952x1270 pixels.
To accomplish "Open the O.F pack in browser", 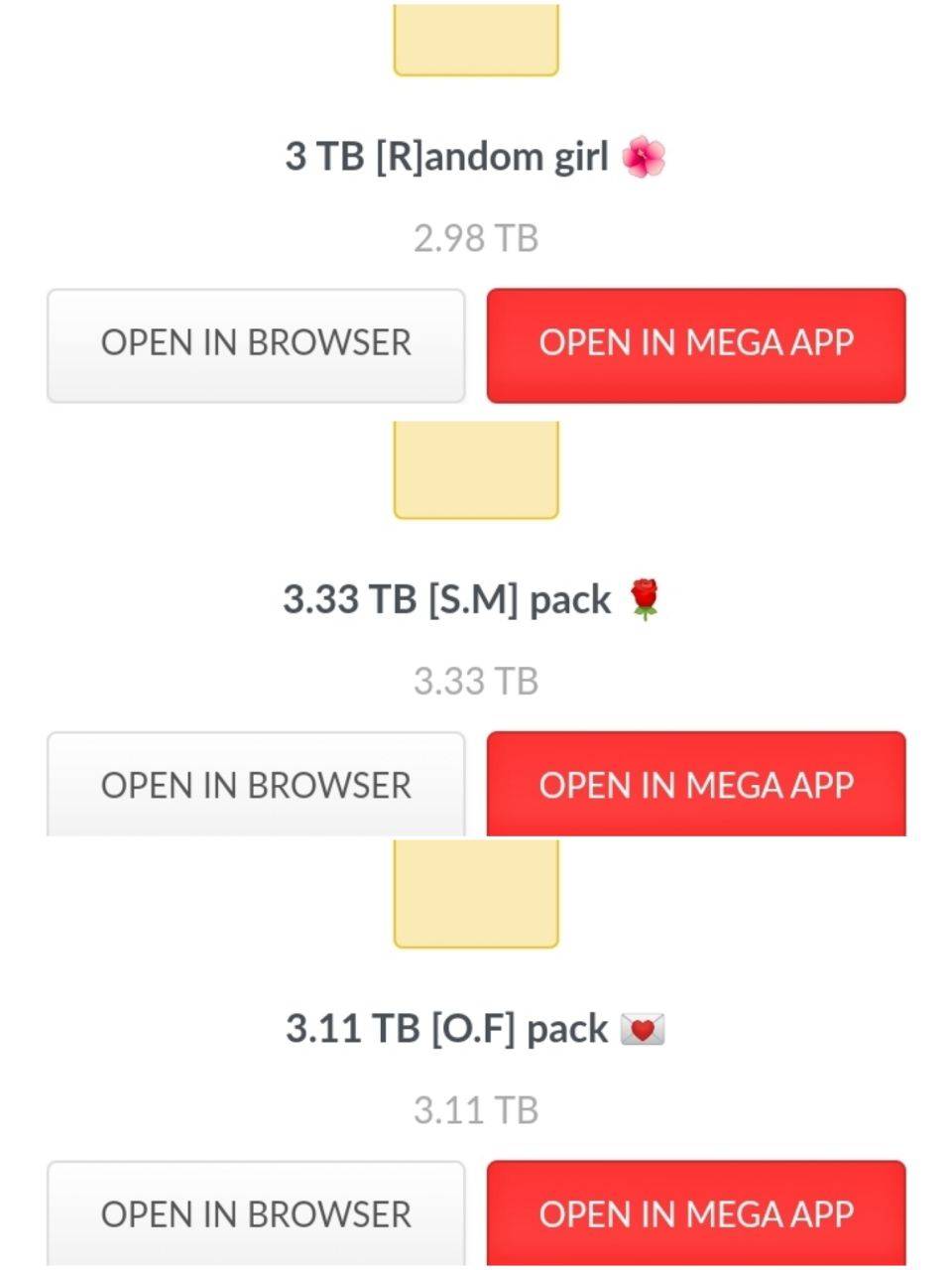I will (255, 1212).
